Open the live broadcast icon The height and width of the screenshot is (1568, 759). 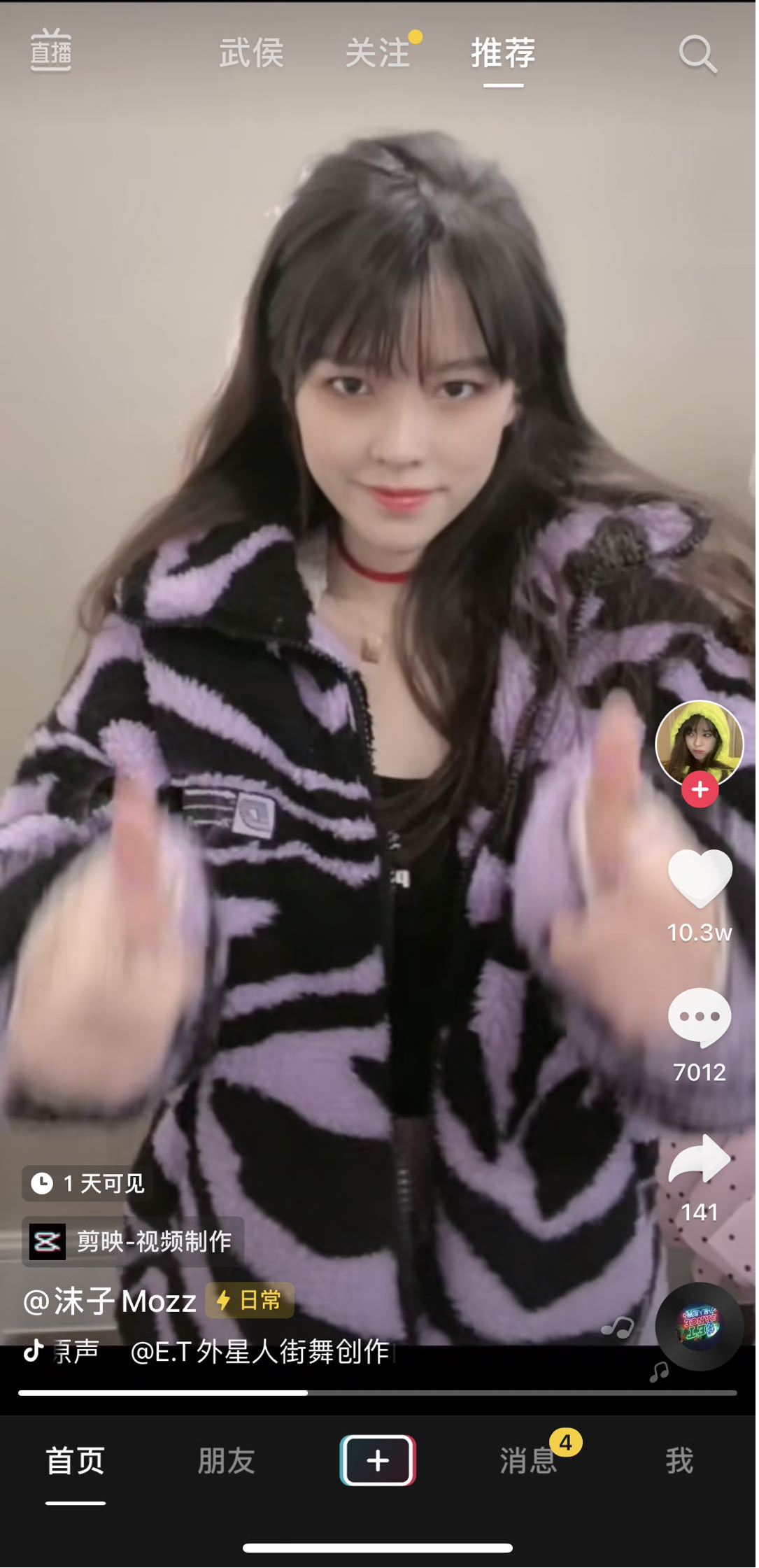pyautogui.click(x=50, y=50)
